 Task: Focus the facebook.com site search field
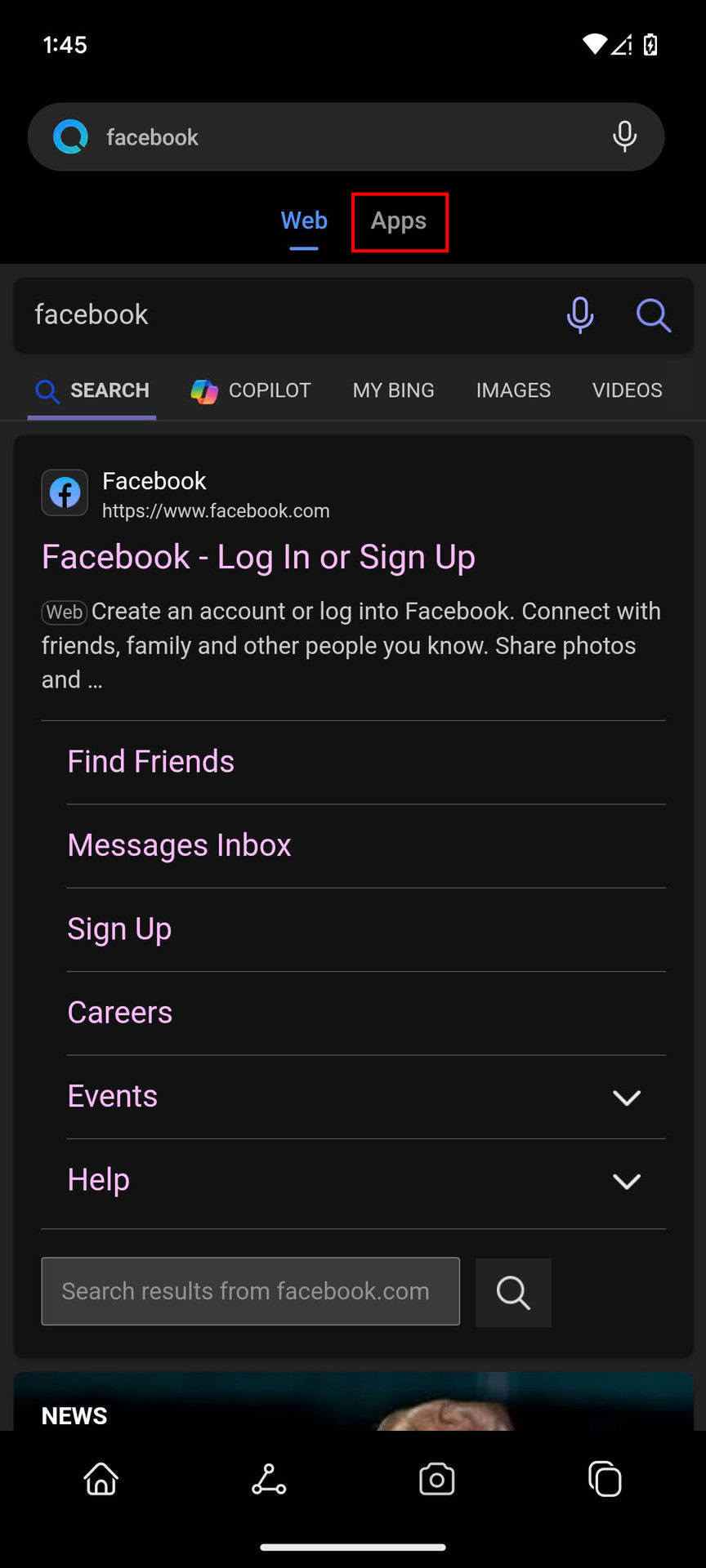[x=250, y=1291]
